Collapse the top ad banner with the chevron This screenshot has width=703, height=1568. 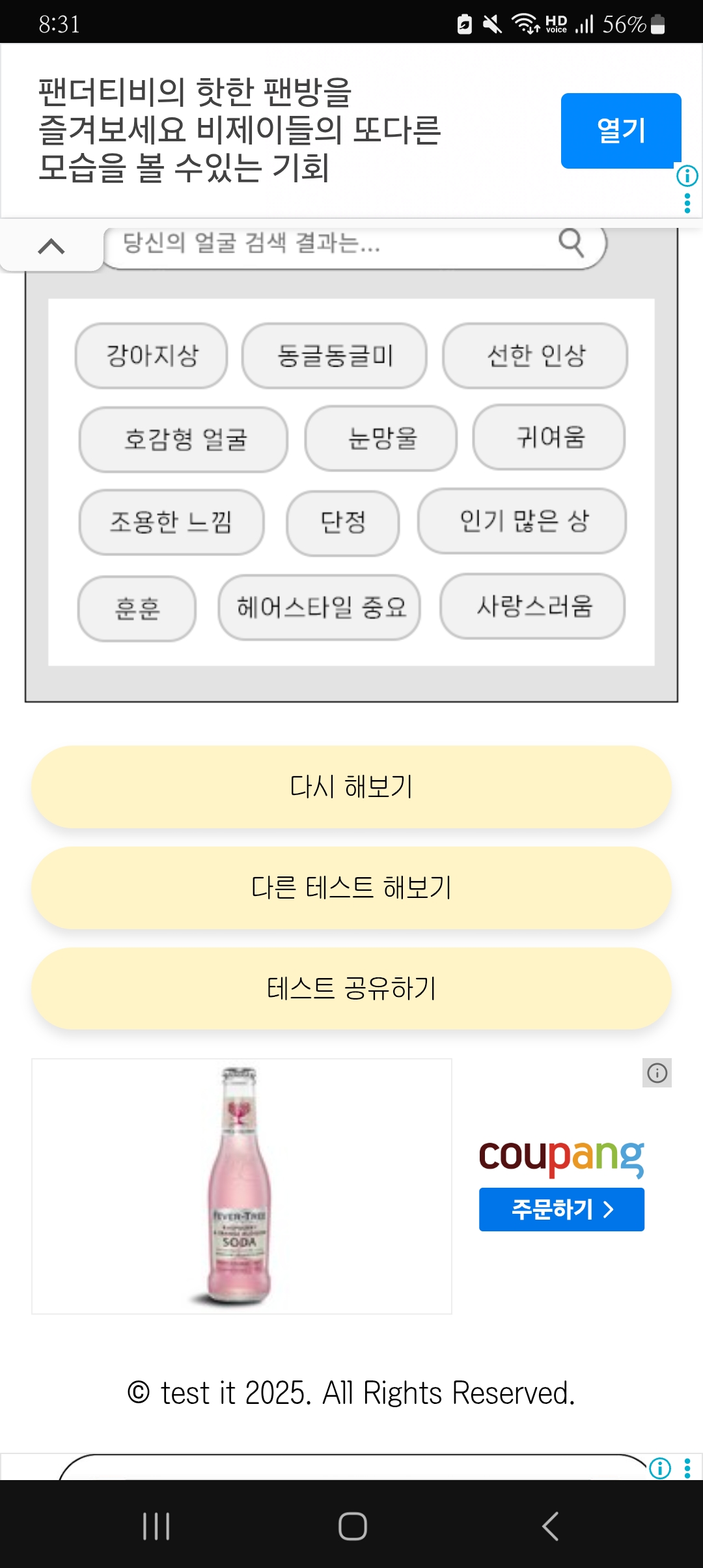[x=51, y=246]
